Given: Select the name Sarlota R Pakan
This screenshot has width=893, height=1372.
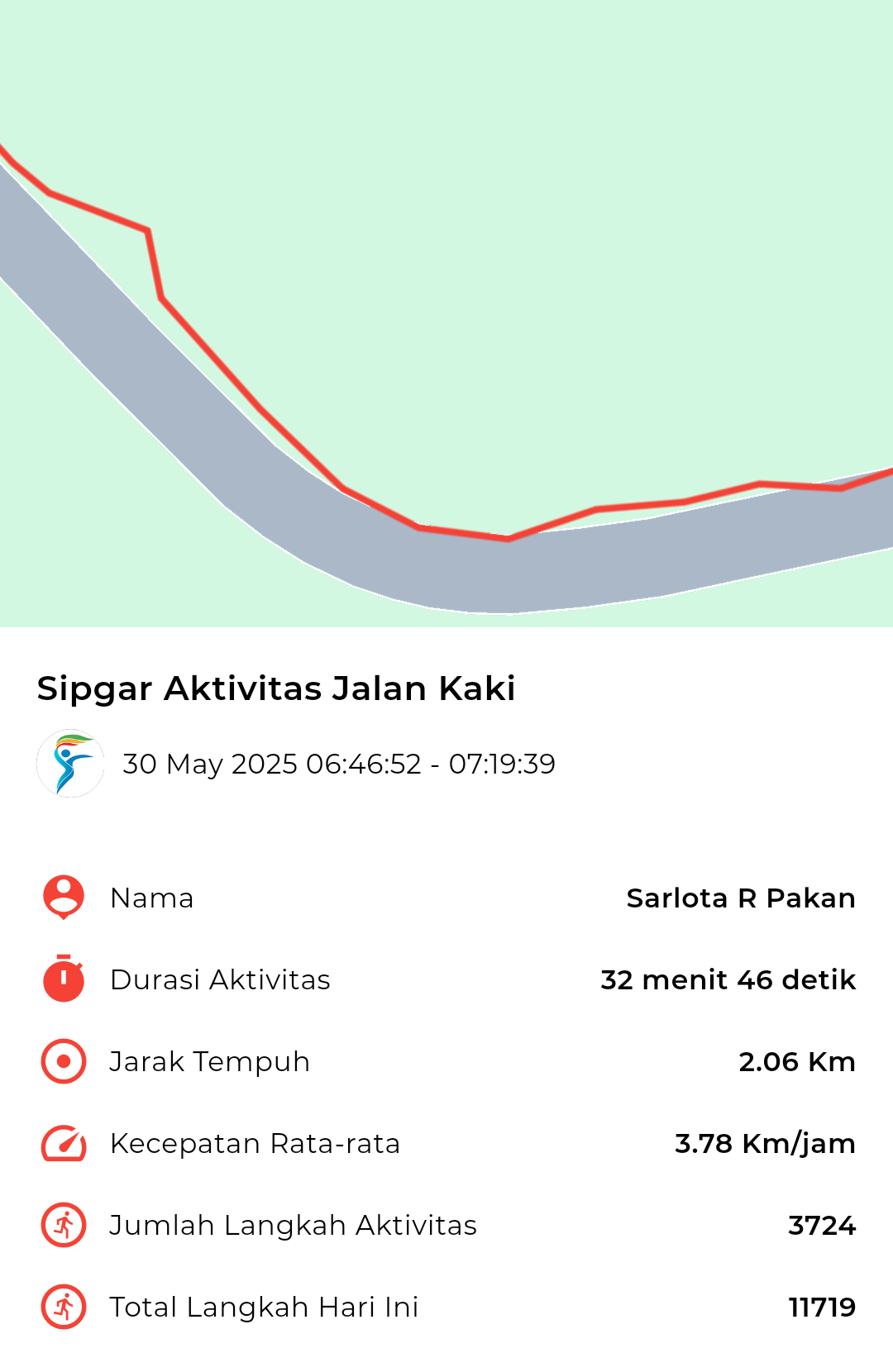Looking at the screenshot, I should coord(742,897).
